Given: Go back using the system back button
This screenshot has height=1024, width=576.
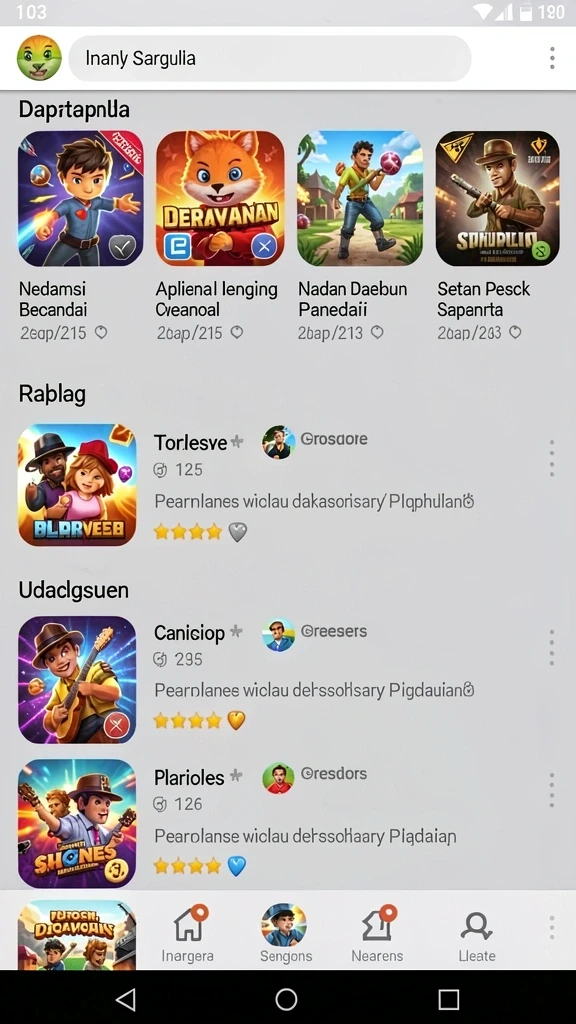Looking at the screenshot, I should (x=125, y=999).
